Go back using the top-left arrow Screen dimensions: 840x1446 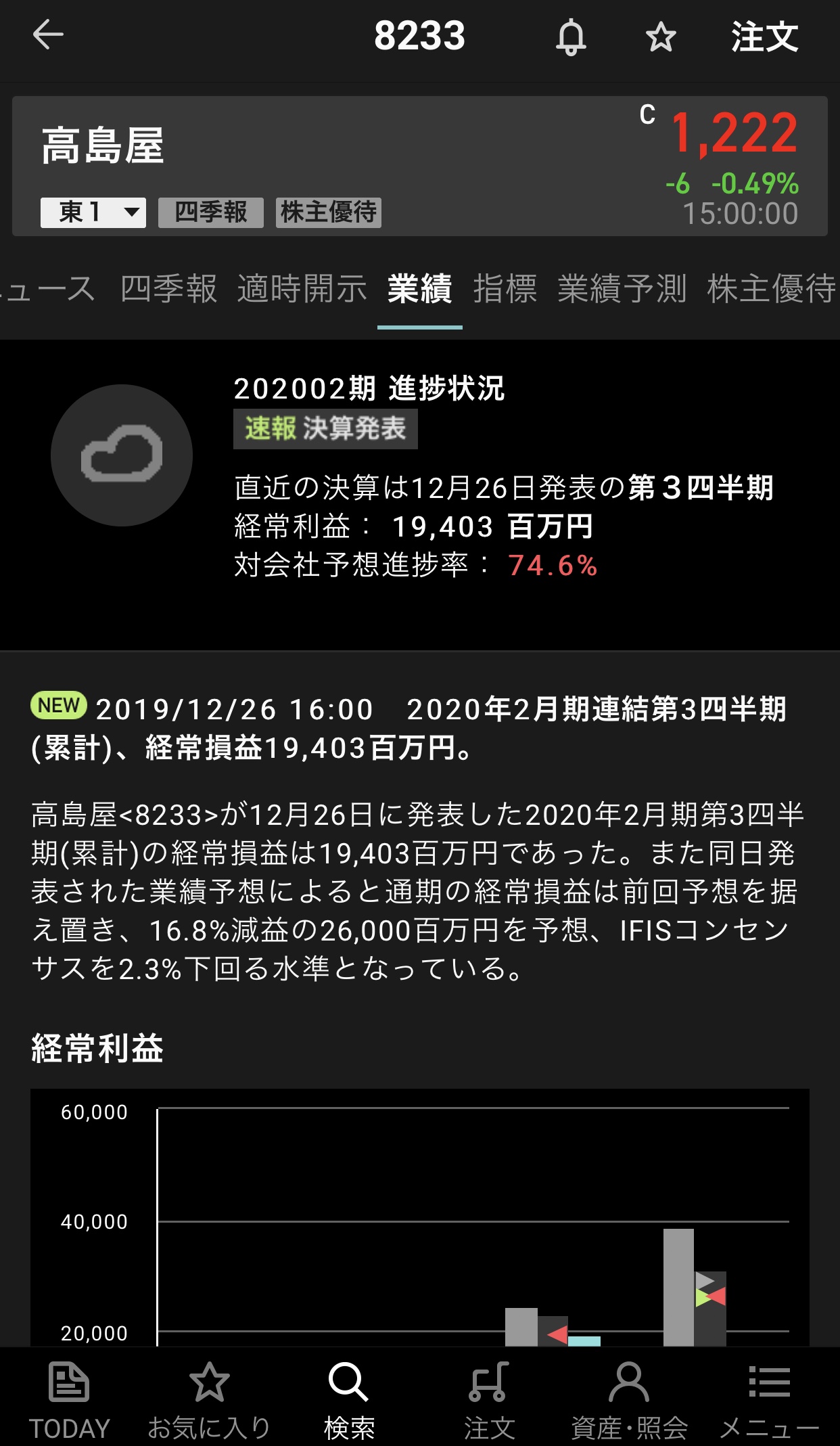point(48,35)
